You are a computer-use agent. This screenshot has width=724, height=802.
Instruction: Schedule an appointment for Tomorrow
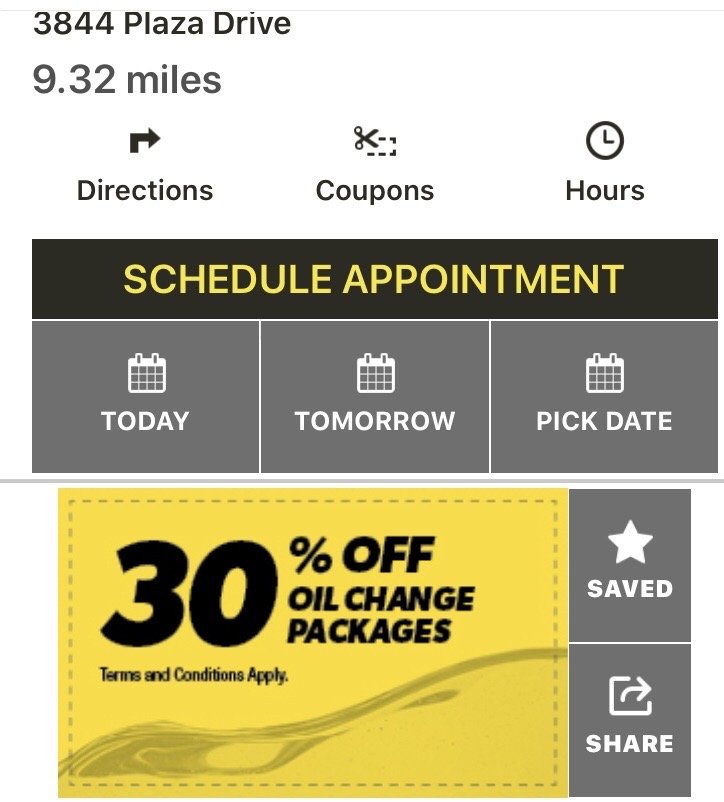375,396
